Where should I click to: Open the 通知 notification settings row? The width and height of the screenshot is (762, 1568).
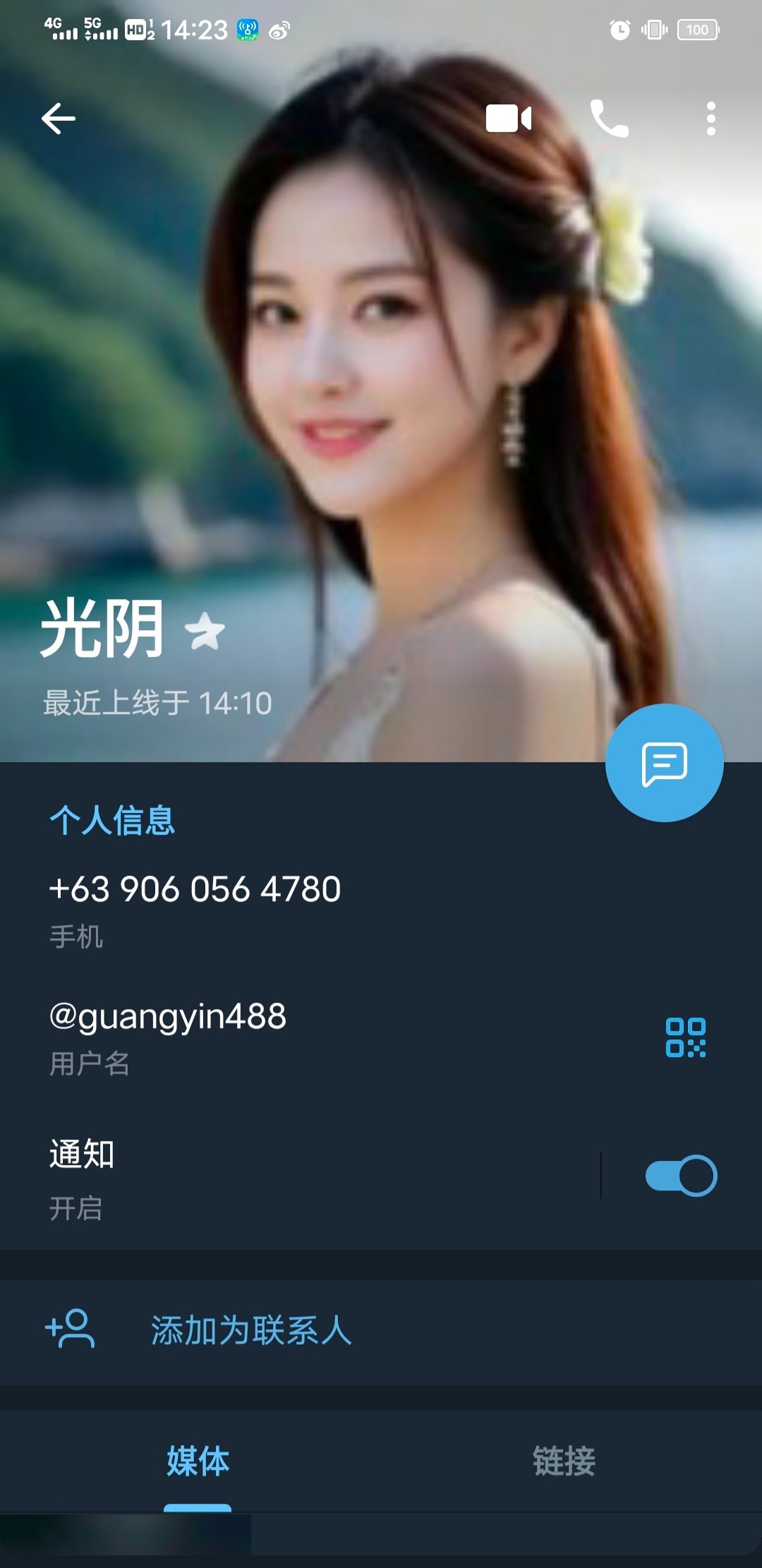tap(282, 1176)
